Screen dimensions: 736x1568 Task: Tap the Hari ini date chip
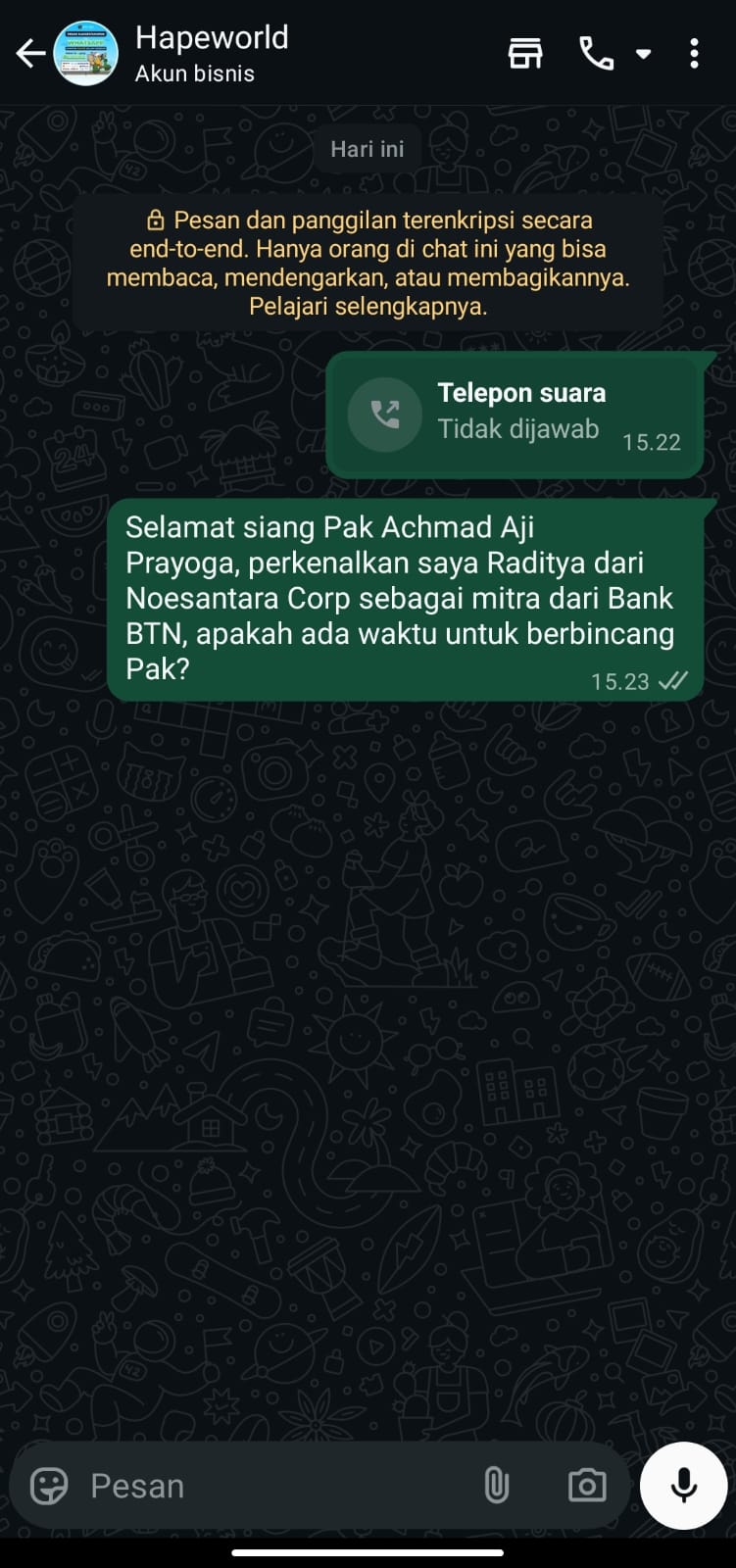pyautogui.click(x=367, y=149)
